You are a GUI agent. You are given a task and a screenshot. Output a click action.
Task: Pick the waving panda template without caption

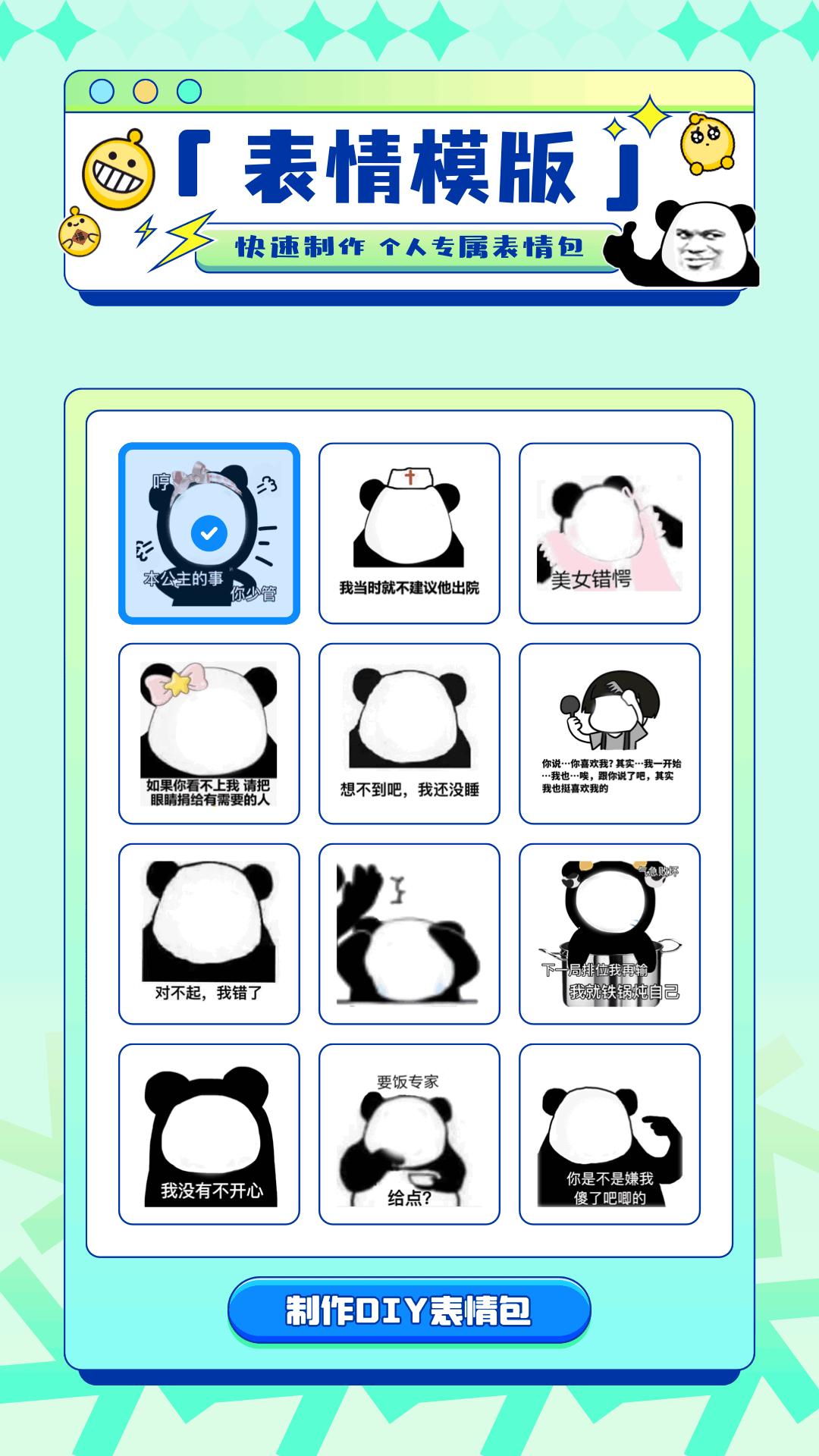pos(409,934)
